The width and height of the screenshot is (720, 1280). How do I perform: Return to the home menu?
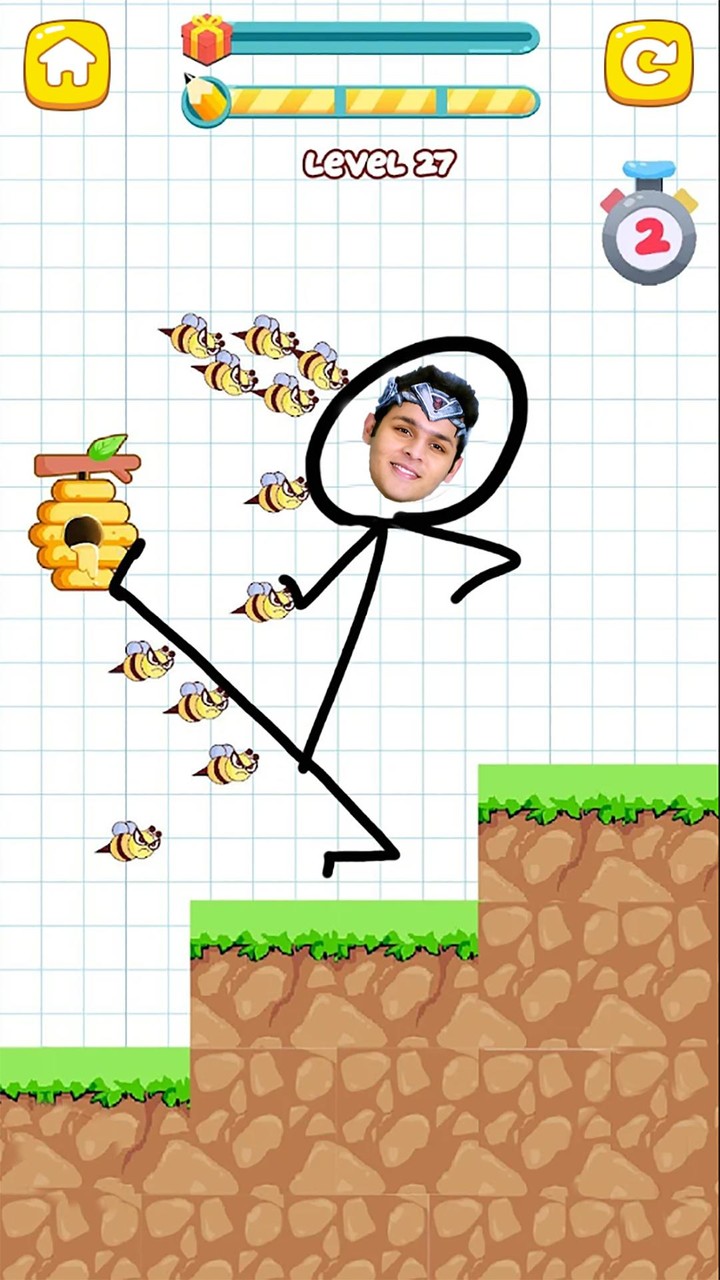coord(67,65)
